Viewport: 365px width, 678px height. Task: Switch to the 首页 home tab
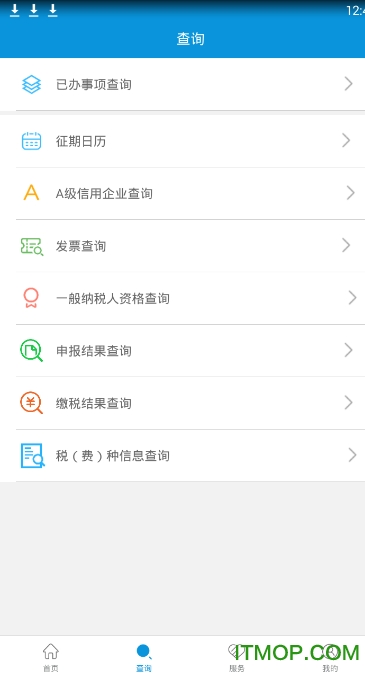click(51, 657)
